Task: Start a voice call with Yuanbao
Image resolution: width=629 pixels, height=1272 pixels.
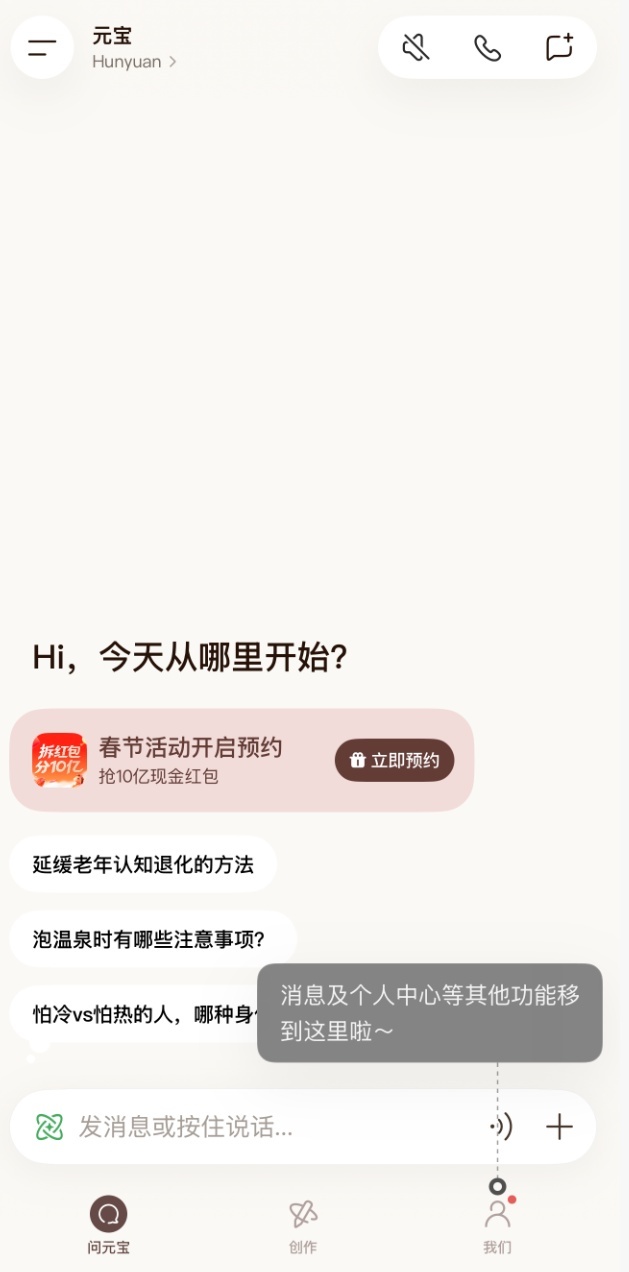Action: 487,47
